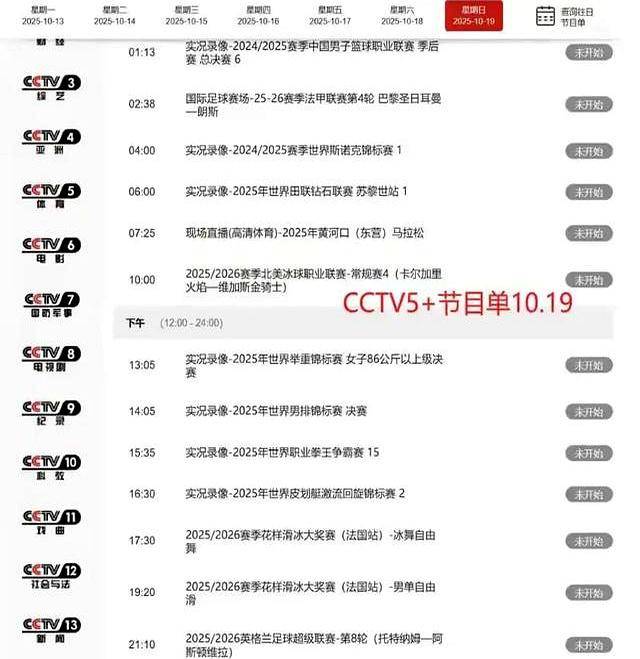The image size is (640, 659).
Task: Open the CCTV11 戏曲 channel
Action: [51, 521]
